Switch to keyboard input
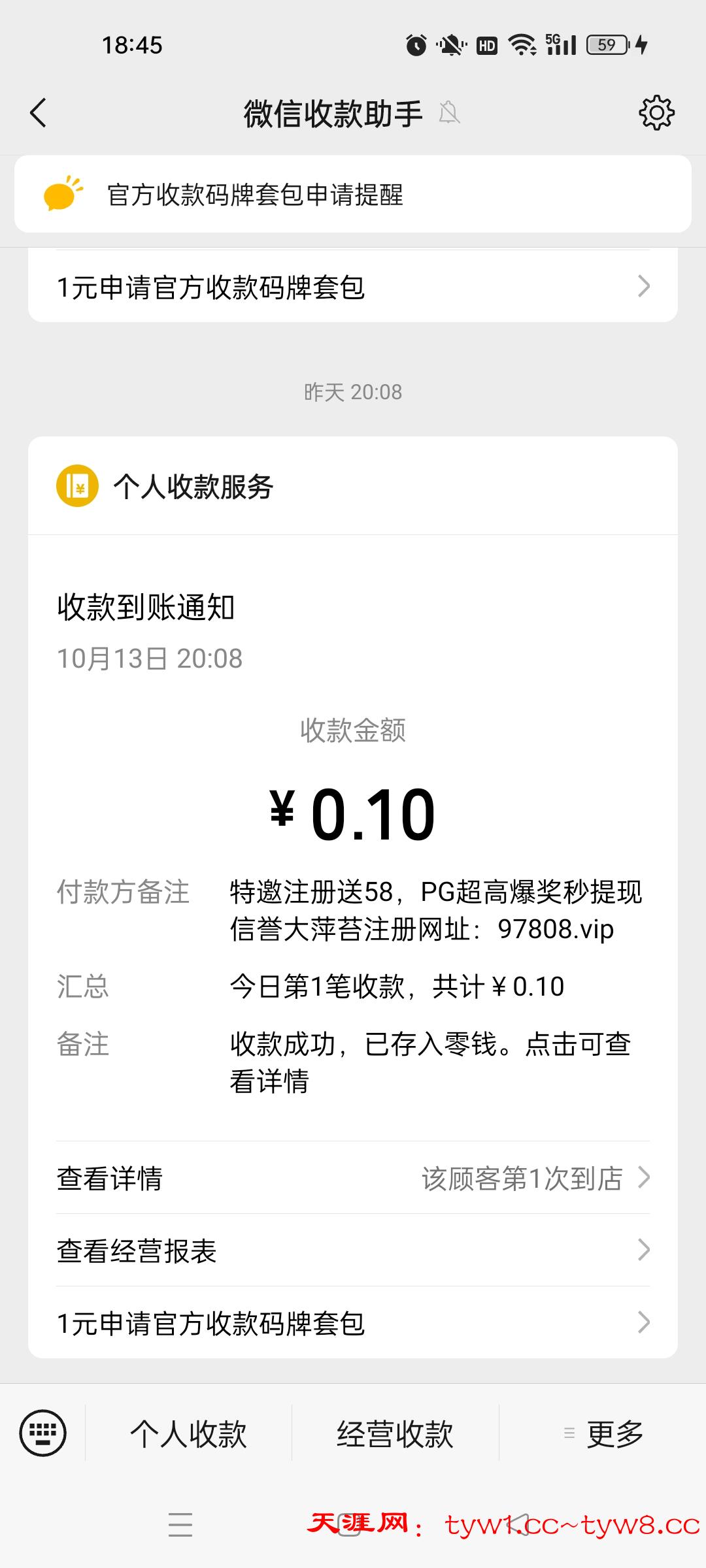This screenshot has width=706, height=1568. (x=43, y=1433)
